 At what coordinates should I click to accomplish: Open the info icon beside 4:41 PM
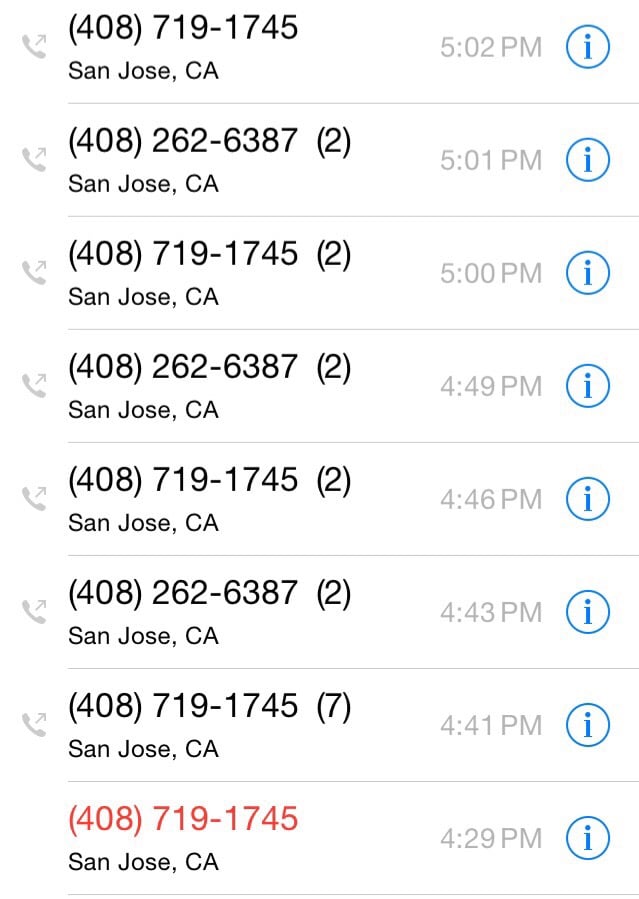tap(588, 725)
